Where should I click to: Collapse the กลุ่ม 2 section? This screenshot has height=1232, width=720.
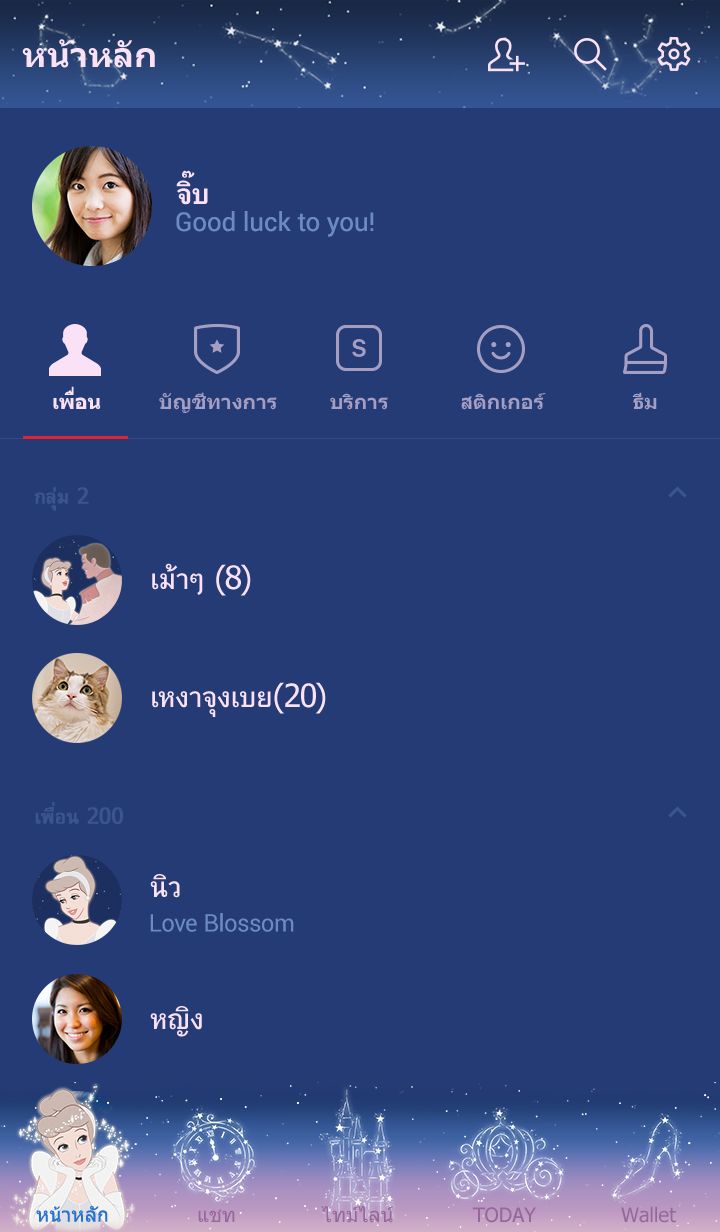[677, 493]
